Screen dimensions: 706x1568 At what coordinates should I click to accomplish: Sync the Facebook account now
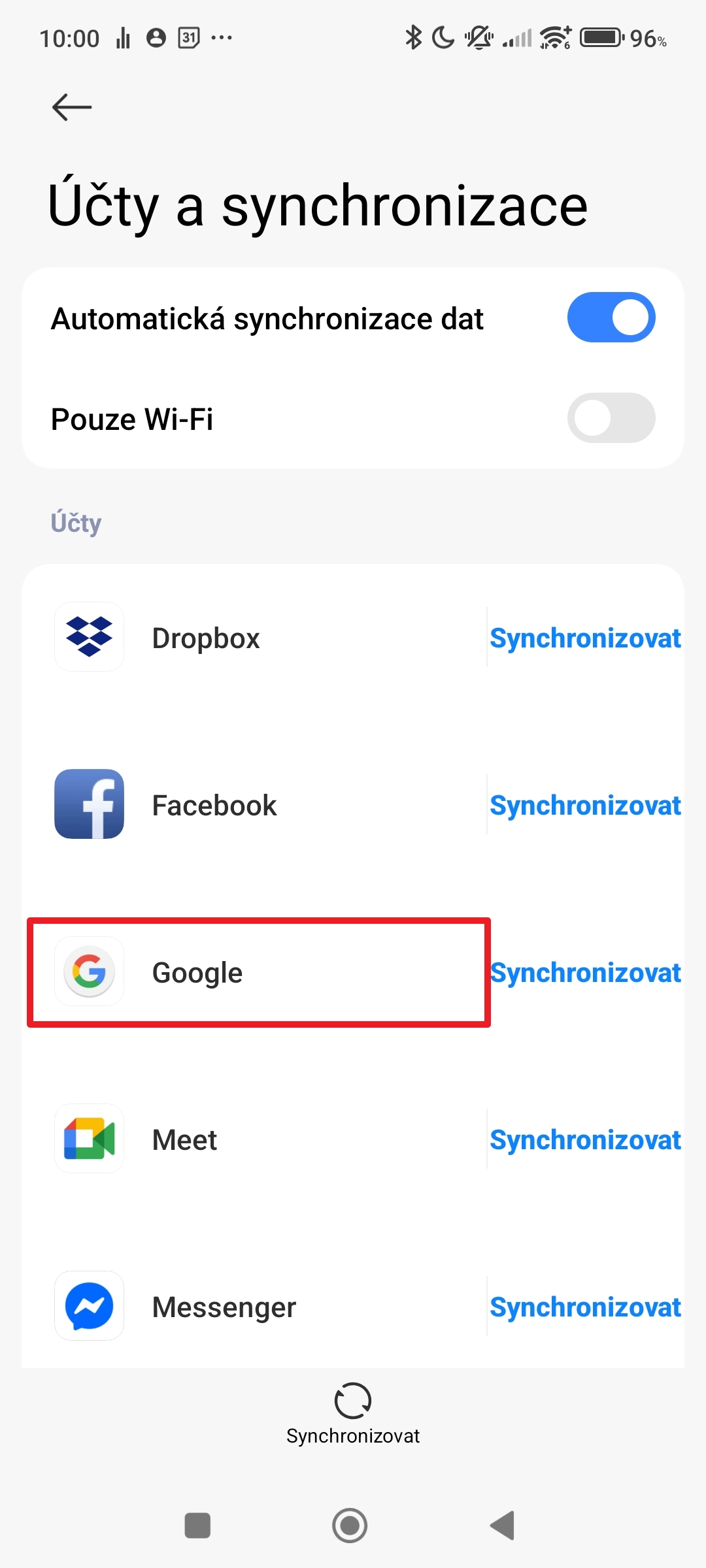(585, 805)
